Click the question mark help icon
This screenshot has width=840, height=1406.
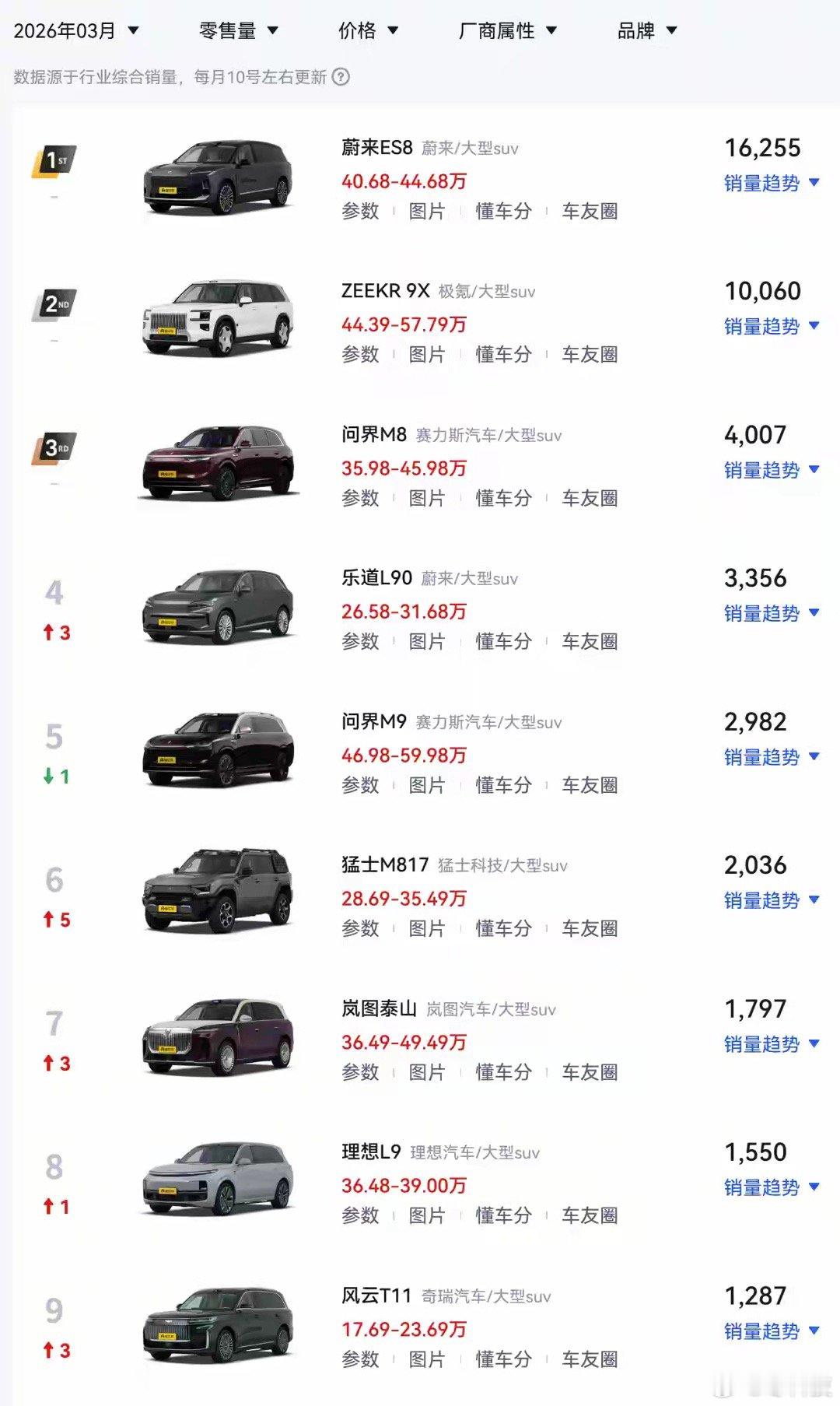(x=341, y=78)
